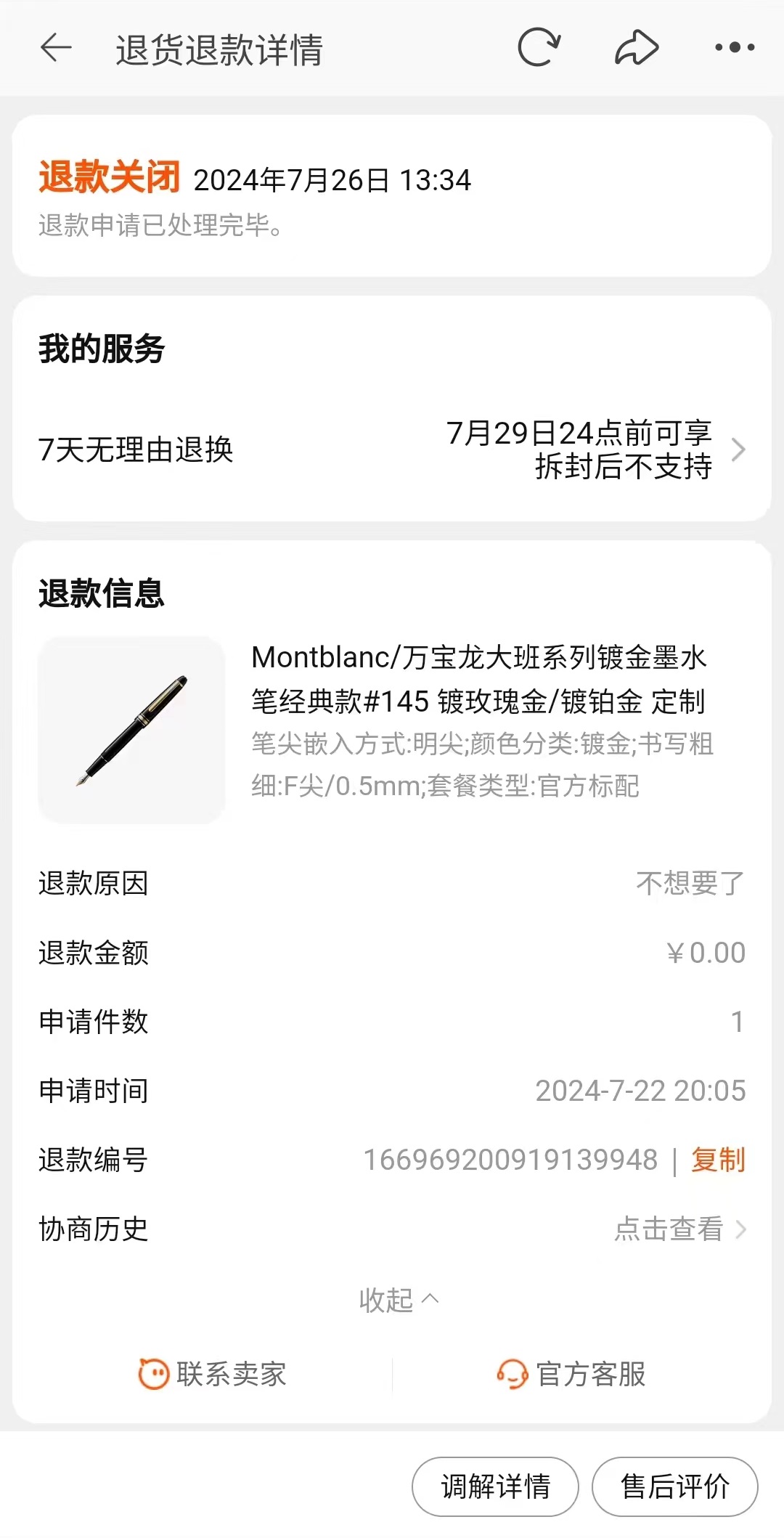Contact the seller via 联系卖家

[x=213, y=1374]
